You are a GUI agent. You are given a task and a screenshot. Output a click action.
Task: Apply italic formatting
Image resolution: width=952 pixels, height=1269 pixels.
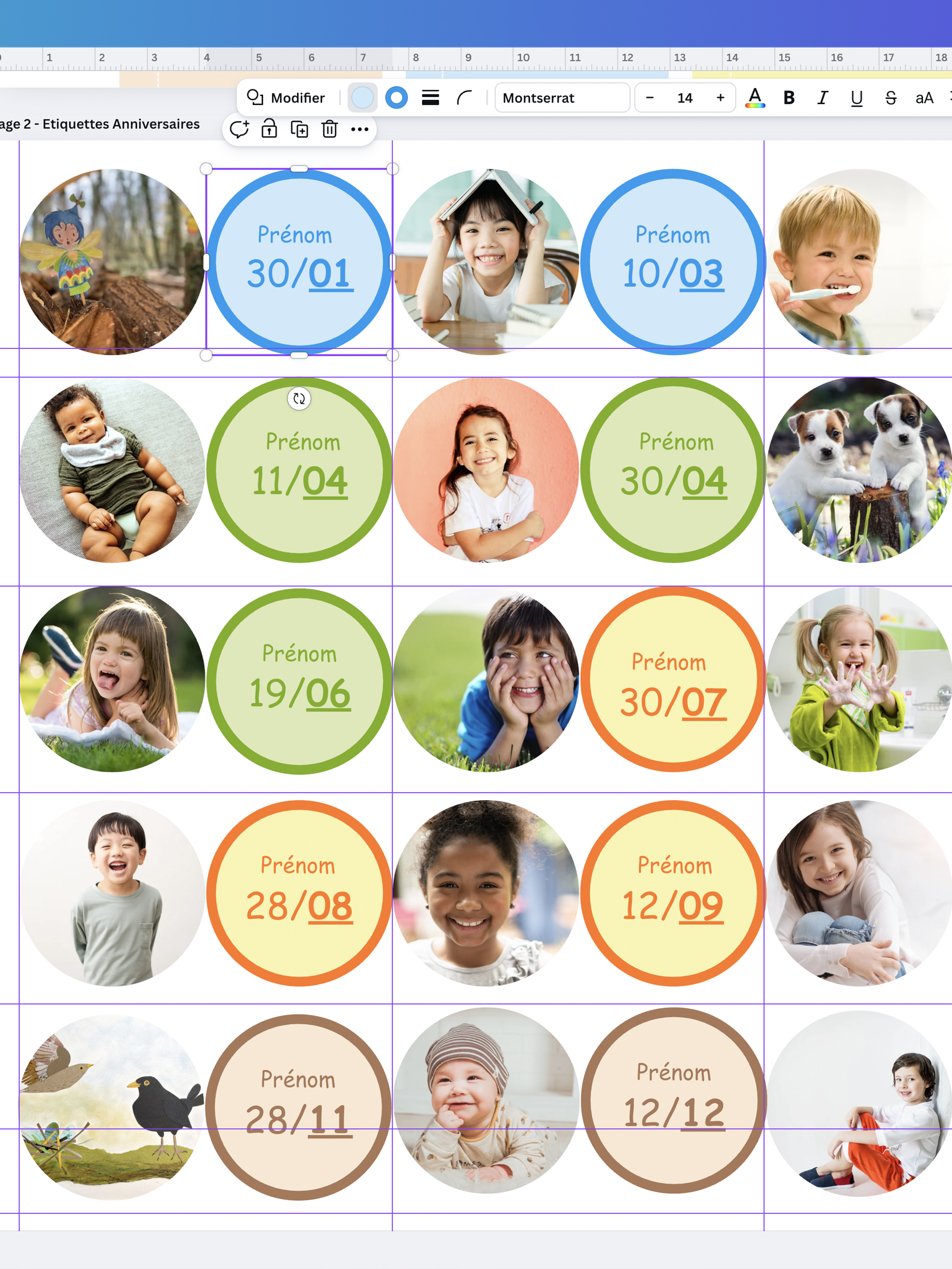(822, 98)
